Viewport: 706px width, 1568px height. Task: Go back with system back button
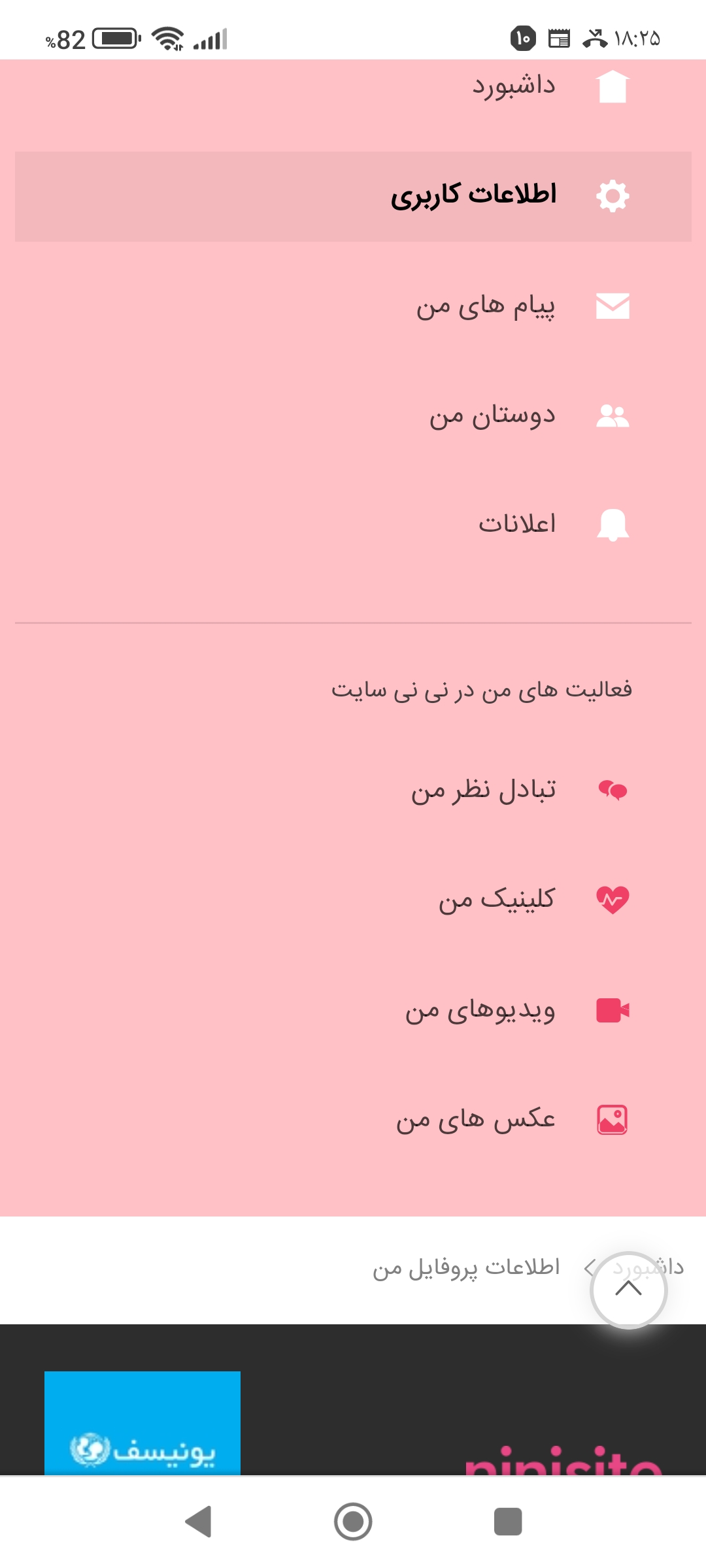click(x=199, y=1522)
